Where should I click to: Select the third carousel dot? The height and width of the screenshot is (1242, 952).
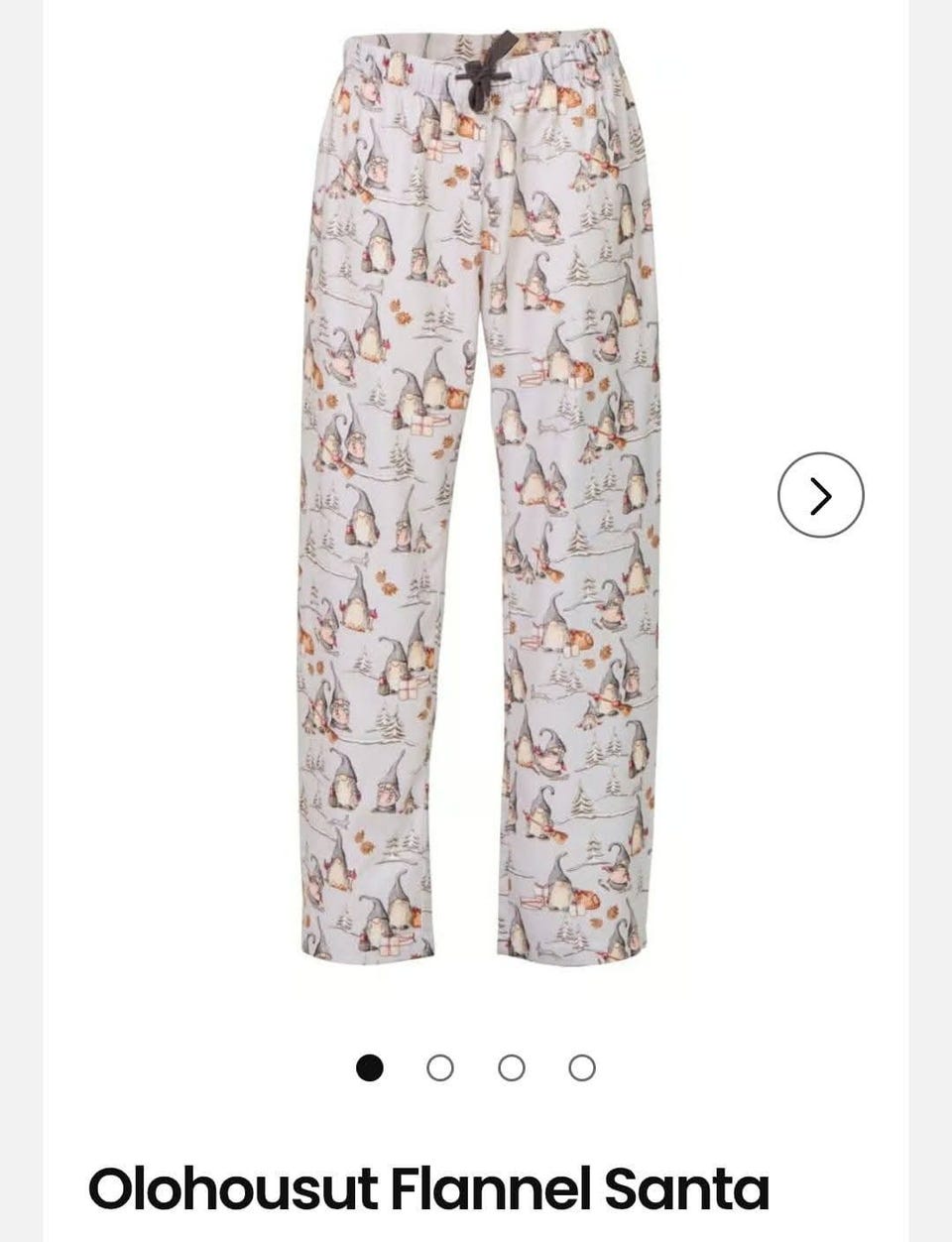click(512, 1067)
